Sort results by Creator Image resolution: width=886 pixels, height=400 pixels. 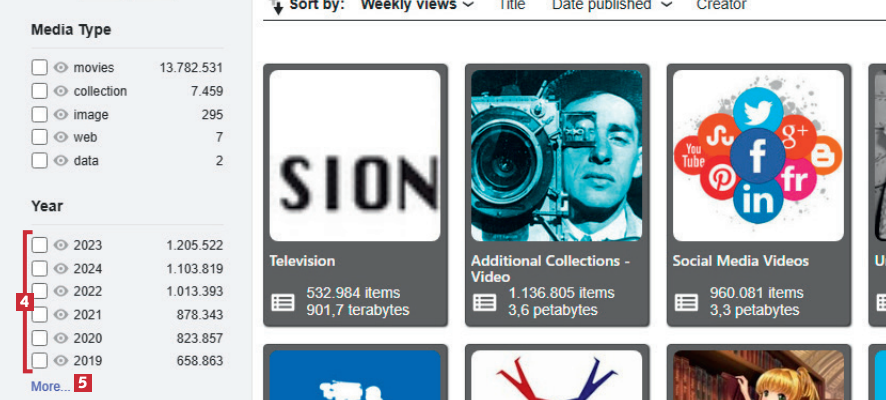tap(721, 5)
